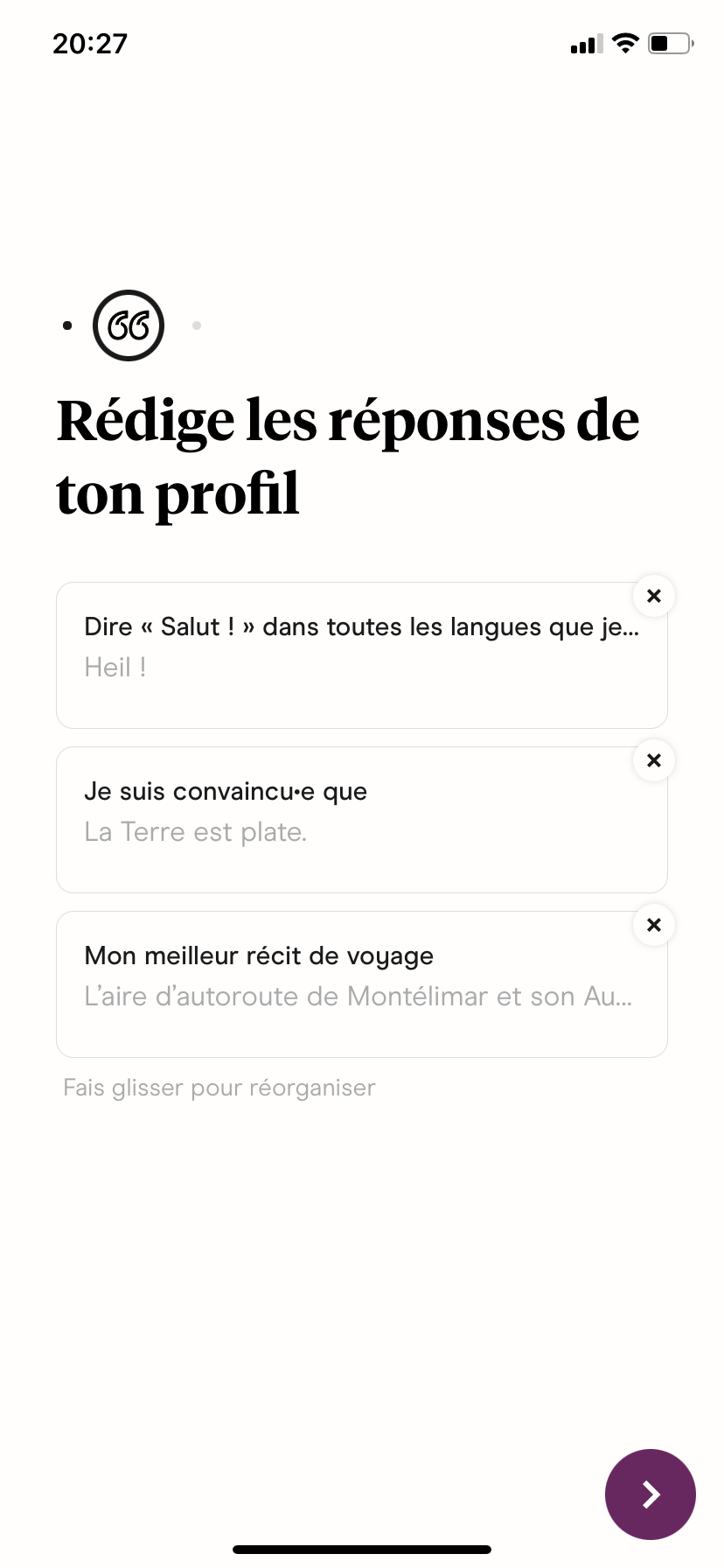Continue with the purple next arrow button
The width and height of the screenshot is (724, 1568).
pyautogui.click(x=650, y=1494)
